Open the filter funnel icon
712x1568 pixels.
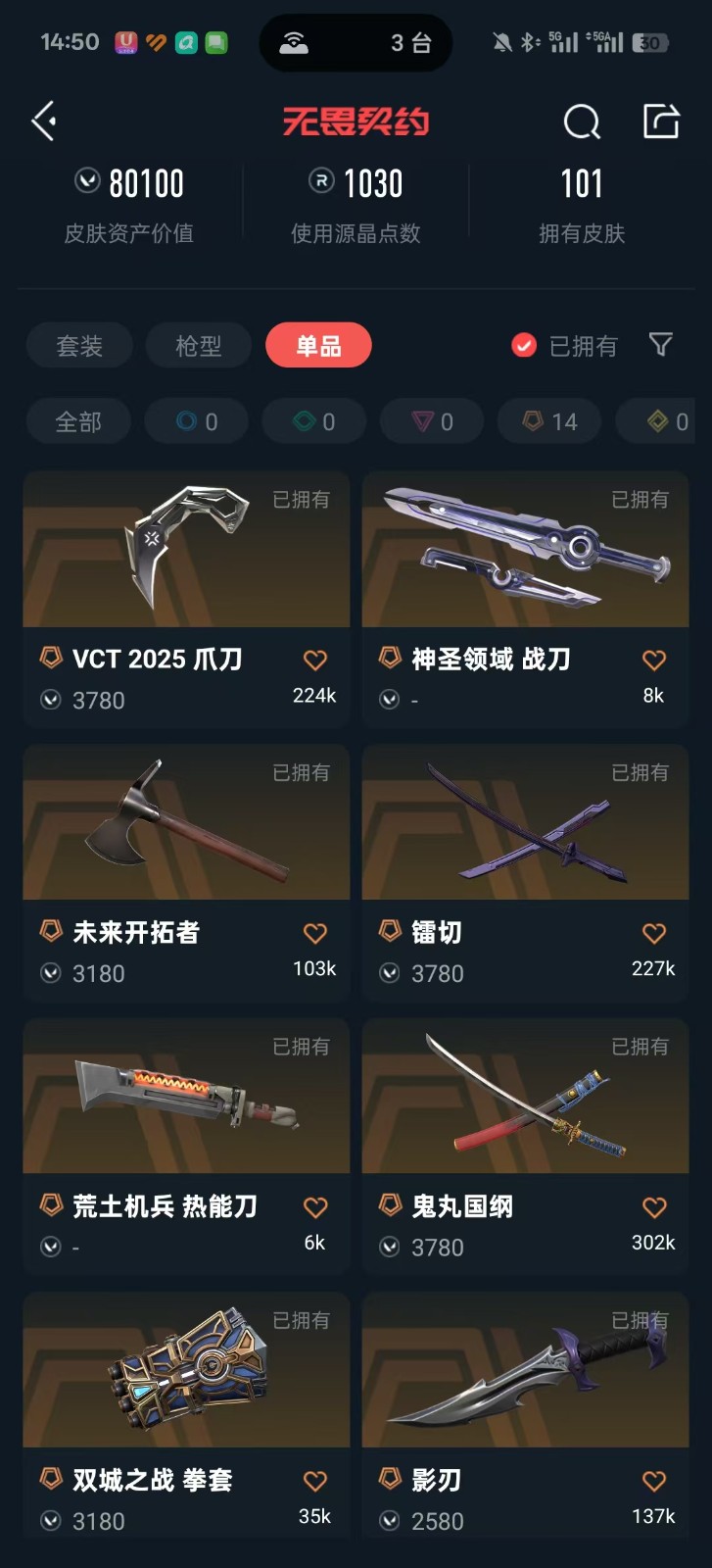(661, 344)
